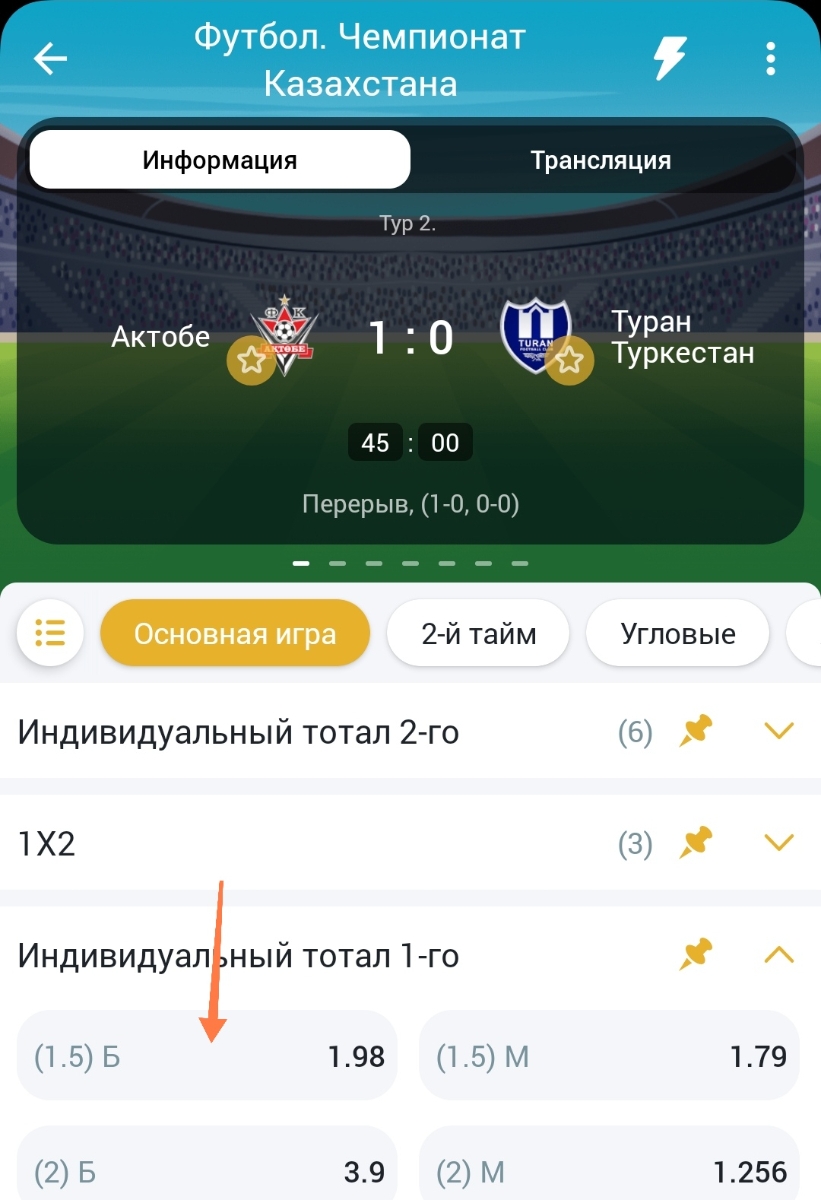Screen dimensions: 821x1200
Task: Collapse the Индивидуальный тотал 1-го section
Action: pos(778,956)
